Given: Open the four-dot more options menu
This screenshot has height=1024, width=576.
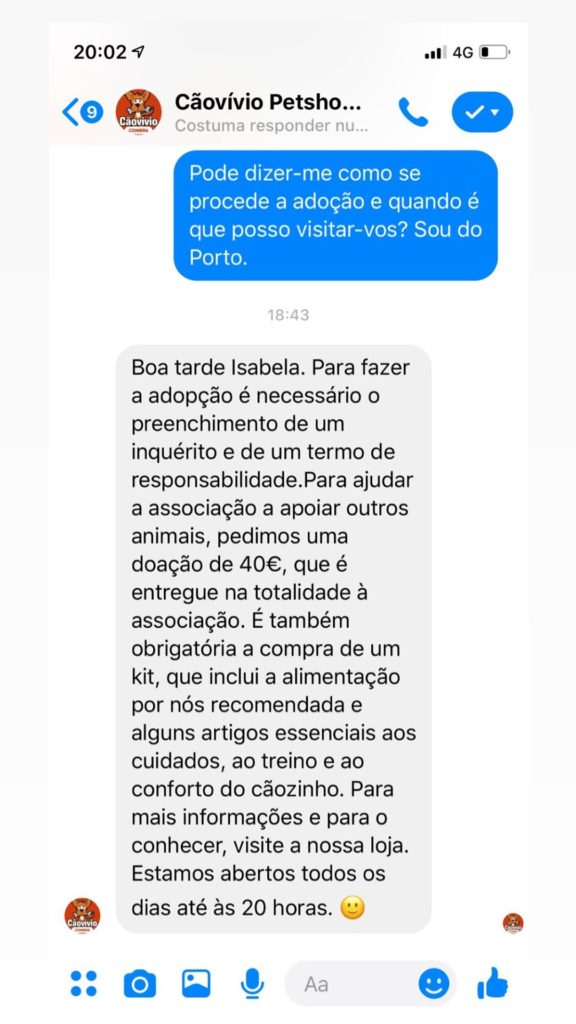Looking at the screenshot, I should [84, 983].
